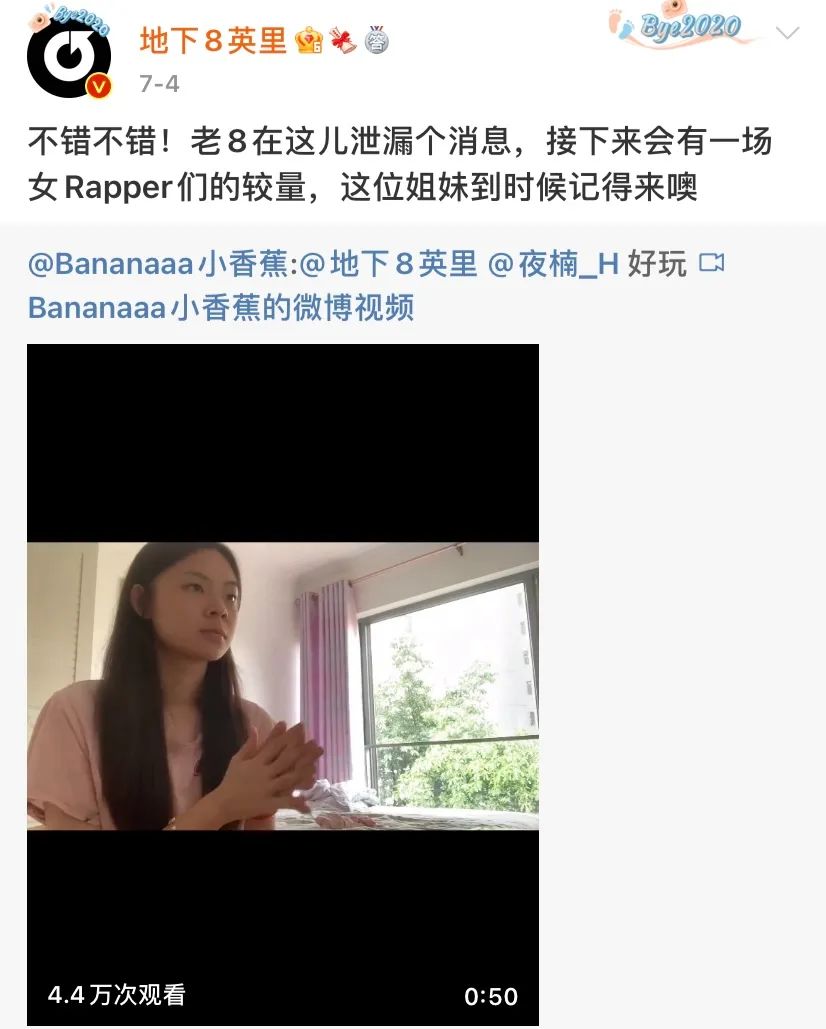Expand the post options chevron
Viewport: 826px width, 1029px height.
point(788,33)
